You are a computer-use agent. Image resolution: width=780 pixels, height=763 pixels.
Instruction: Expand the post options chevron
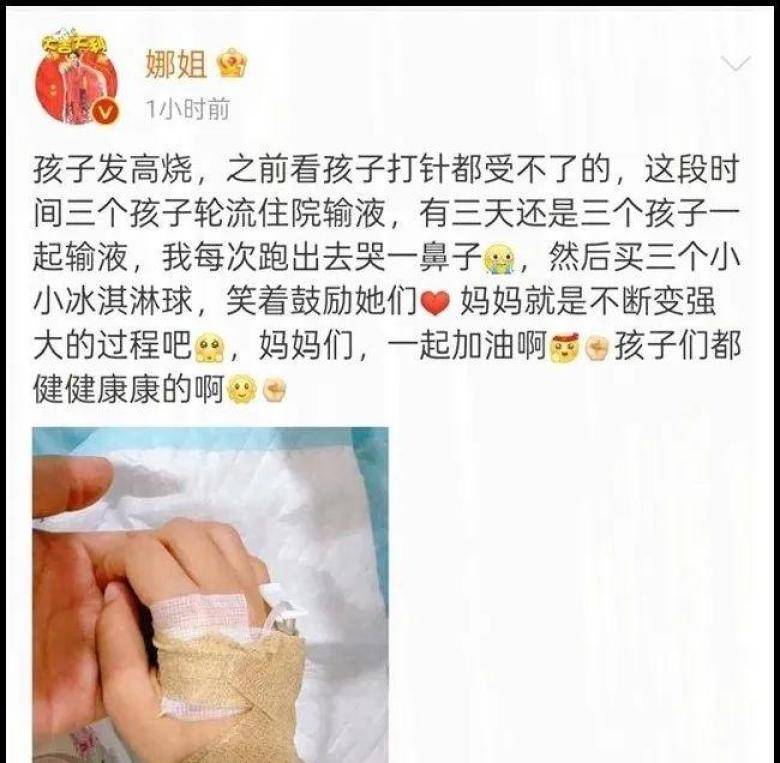click(x=736, y=64)
